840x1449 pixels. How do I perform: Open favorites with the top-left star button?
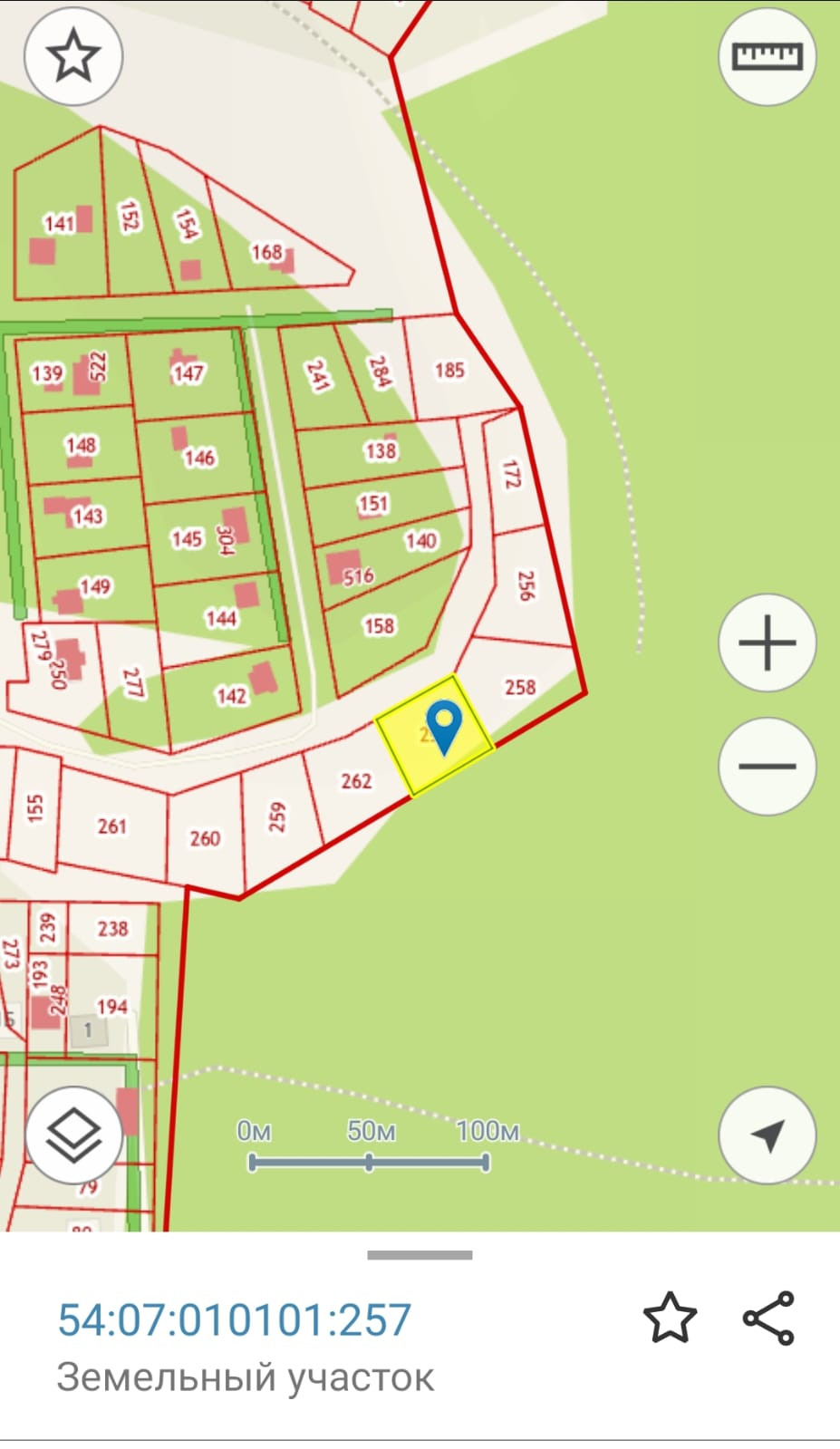pyautogui.click(x=73, y=56)
